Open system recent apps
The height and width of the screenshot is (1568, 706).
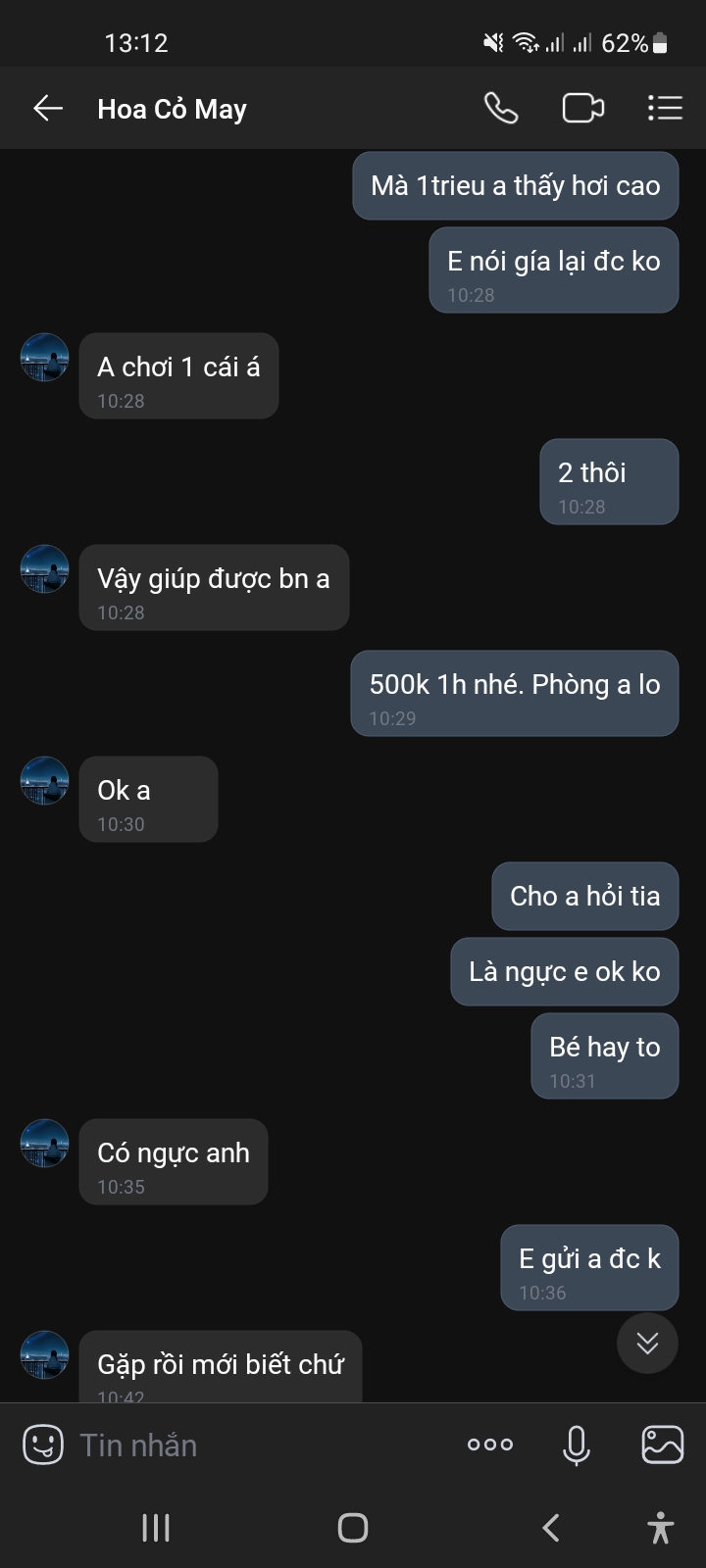pyautogui.click(x=156, y=1527)
